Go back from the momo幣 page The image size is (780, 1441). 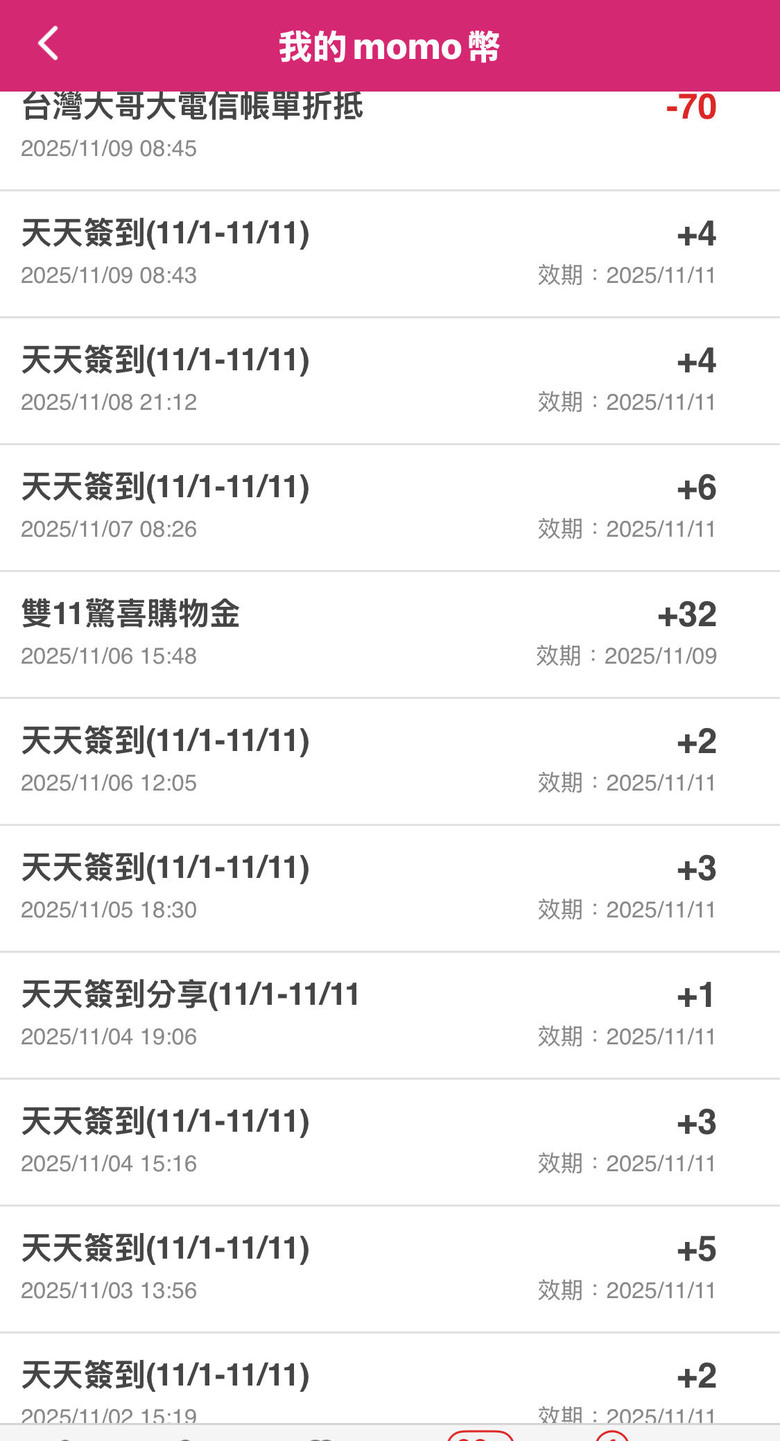pyautogui.click(x=48, y=44)
